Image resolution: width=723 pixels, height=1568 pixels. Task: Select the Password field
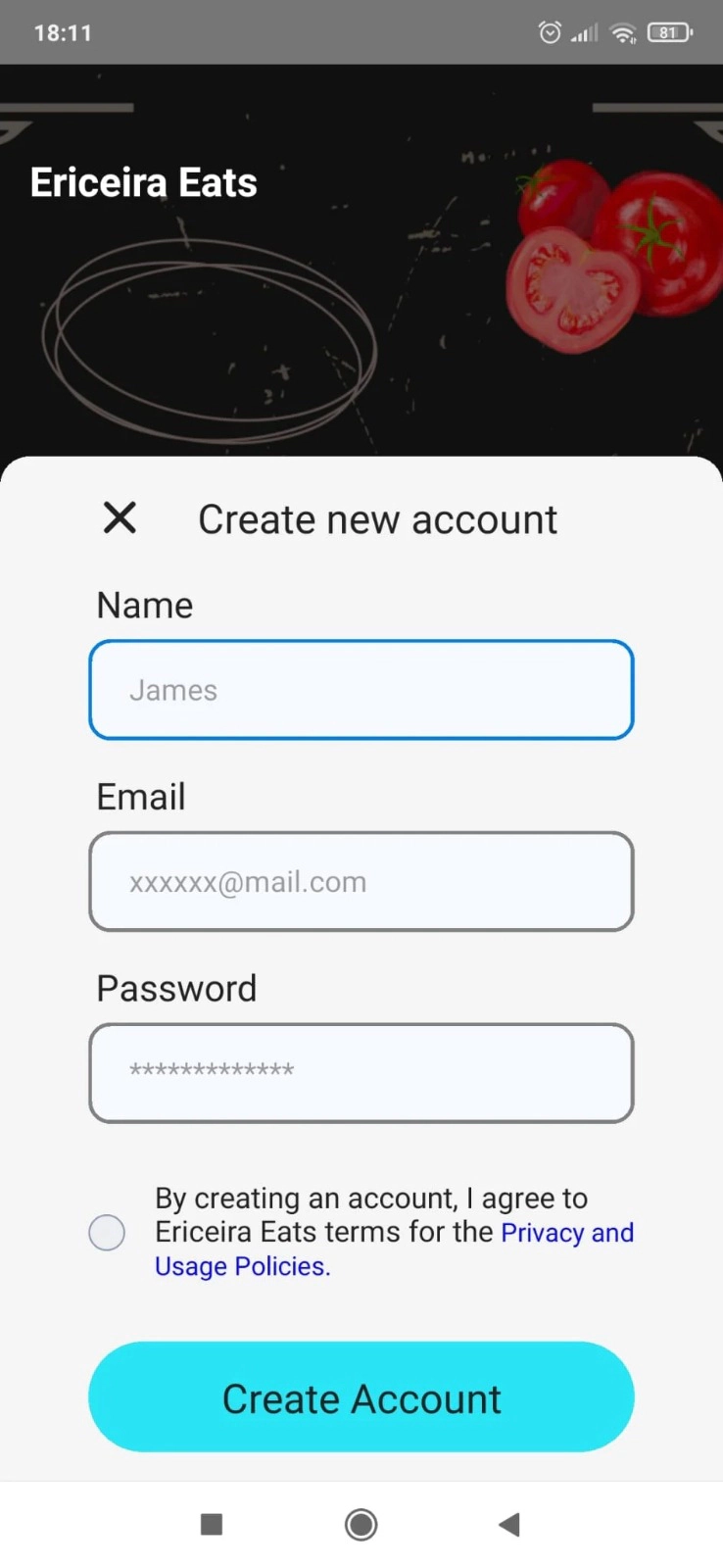(361, 1073)
